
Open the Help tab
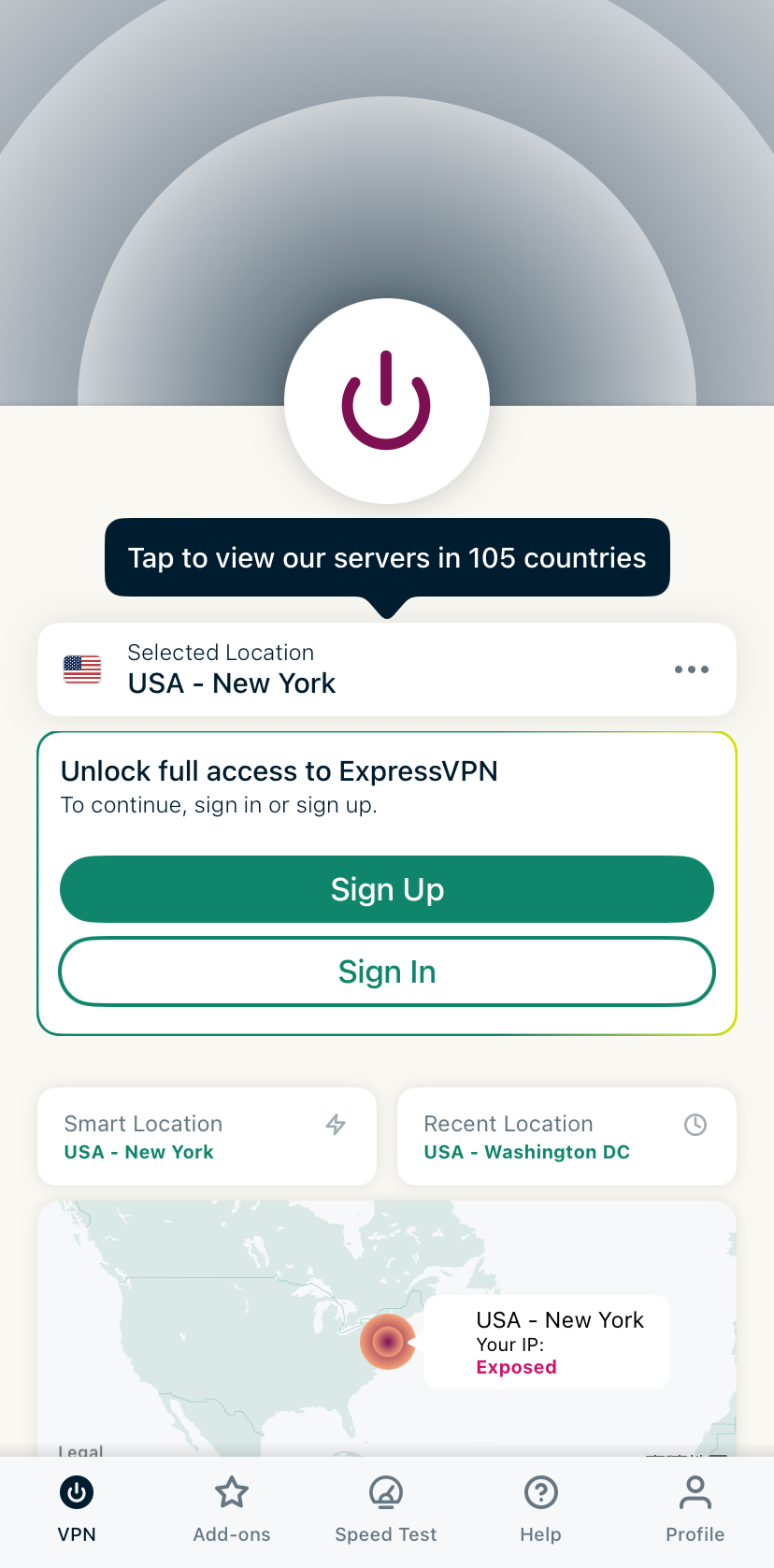(540, 1508)
